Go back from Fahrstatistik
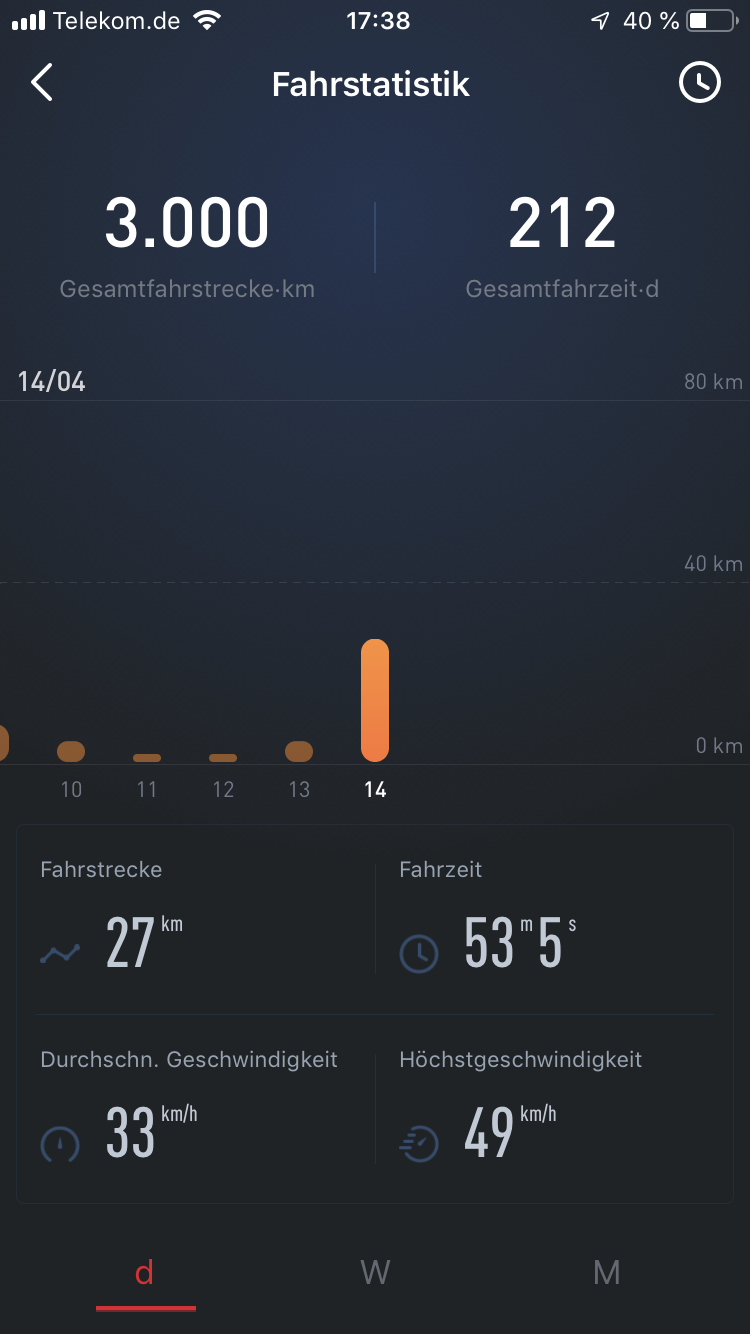This screenshot has width=750, height=1334. [42, 83]
